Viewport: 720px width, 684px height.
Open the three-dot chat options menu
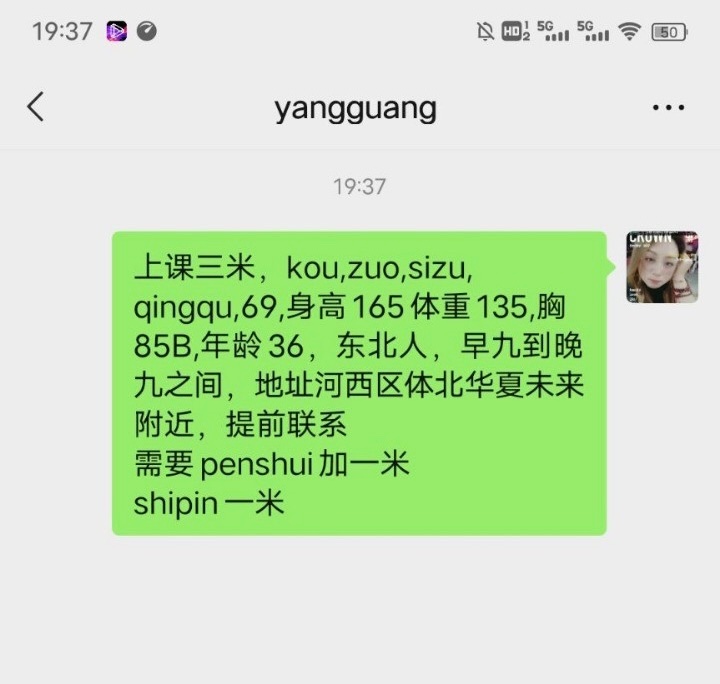click(668, 108)
